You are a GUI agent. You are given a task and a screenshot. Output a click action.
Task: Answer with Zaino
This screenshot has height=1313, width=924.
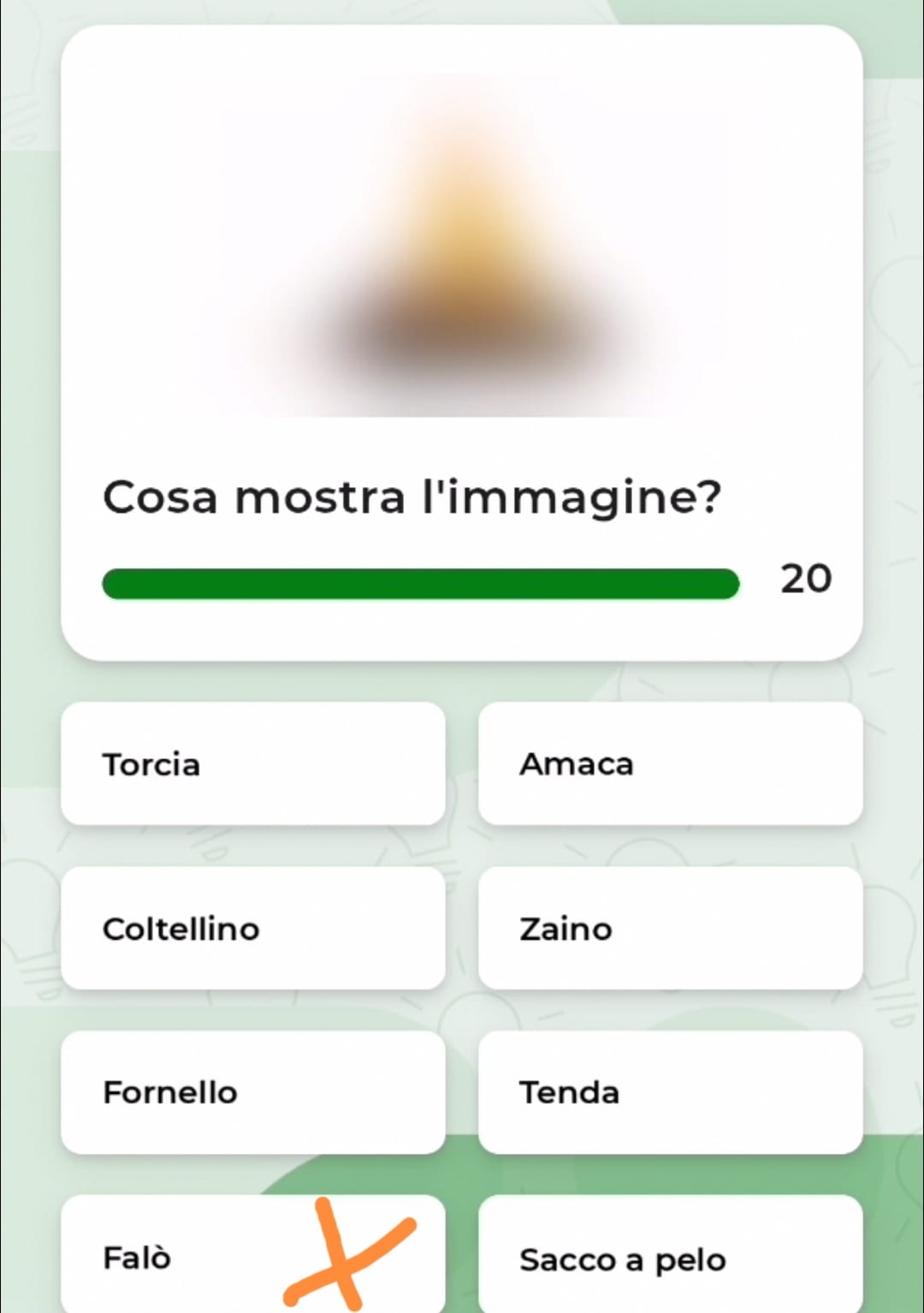670,928
